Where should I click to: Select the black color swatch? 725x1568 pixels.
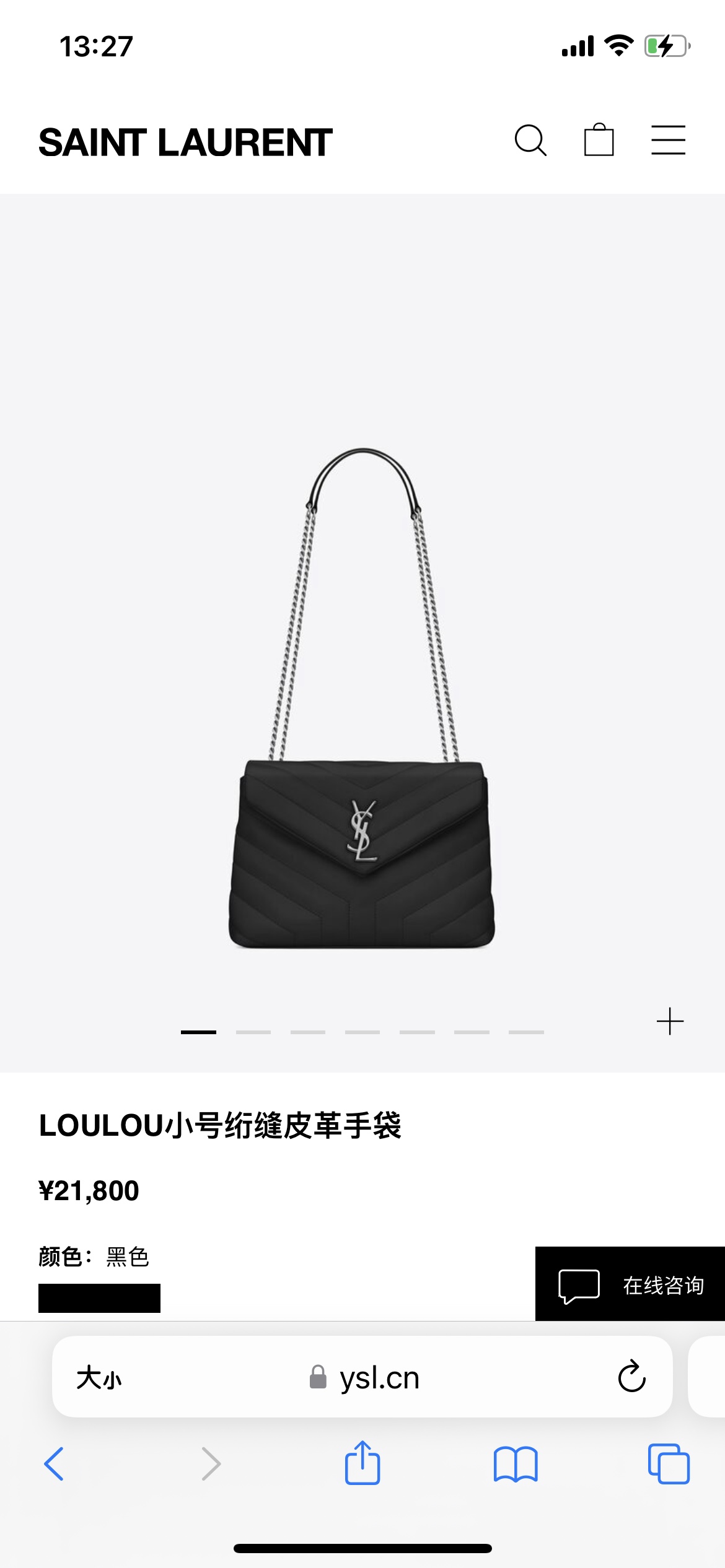tap(99, 1297)
